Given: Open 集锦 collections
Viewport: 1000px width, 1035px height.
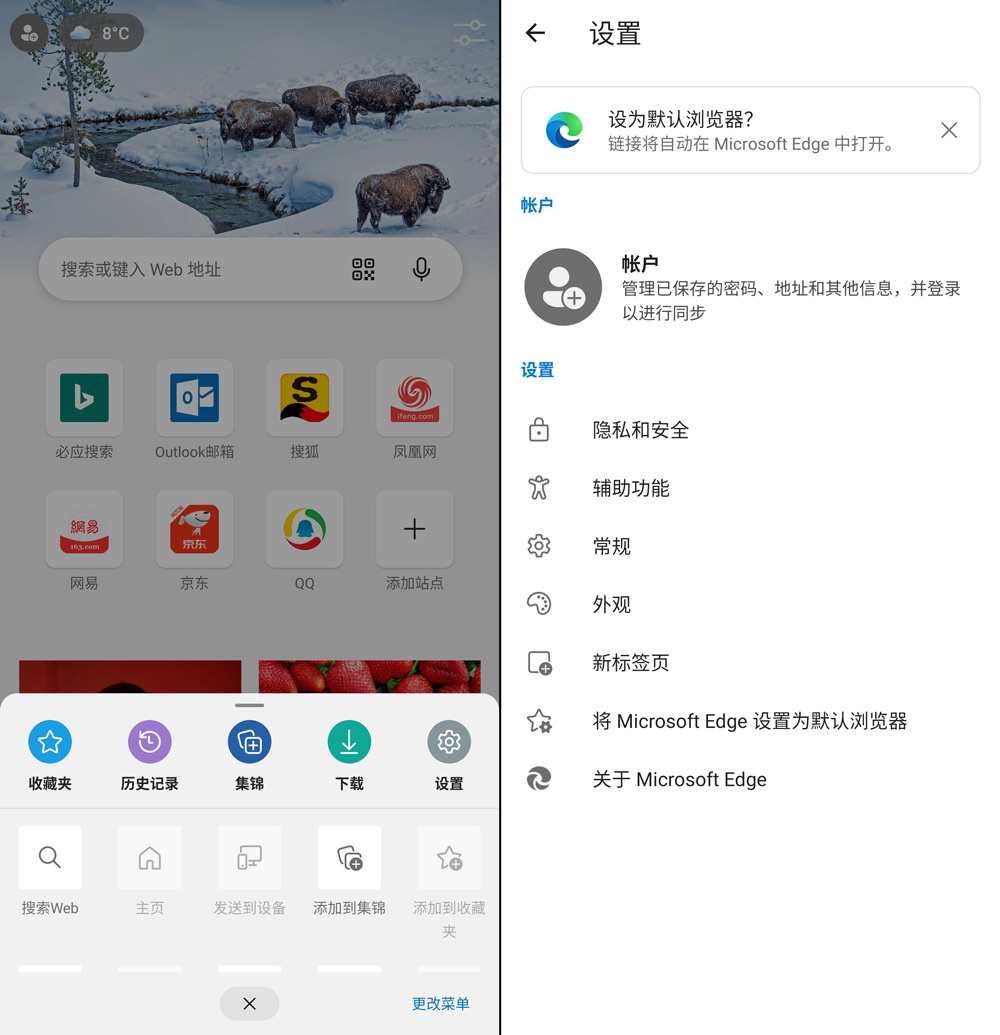Looking at the screenshot, I should coord(250,755).
